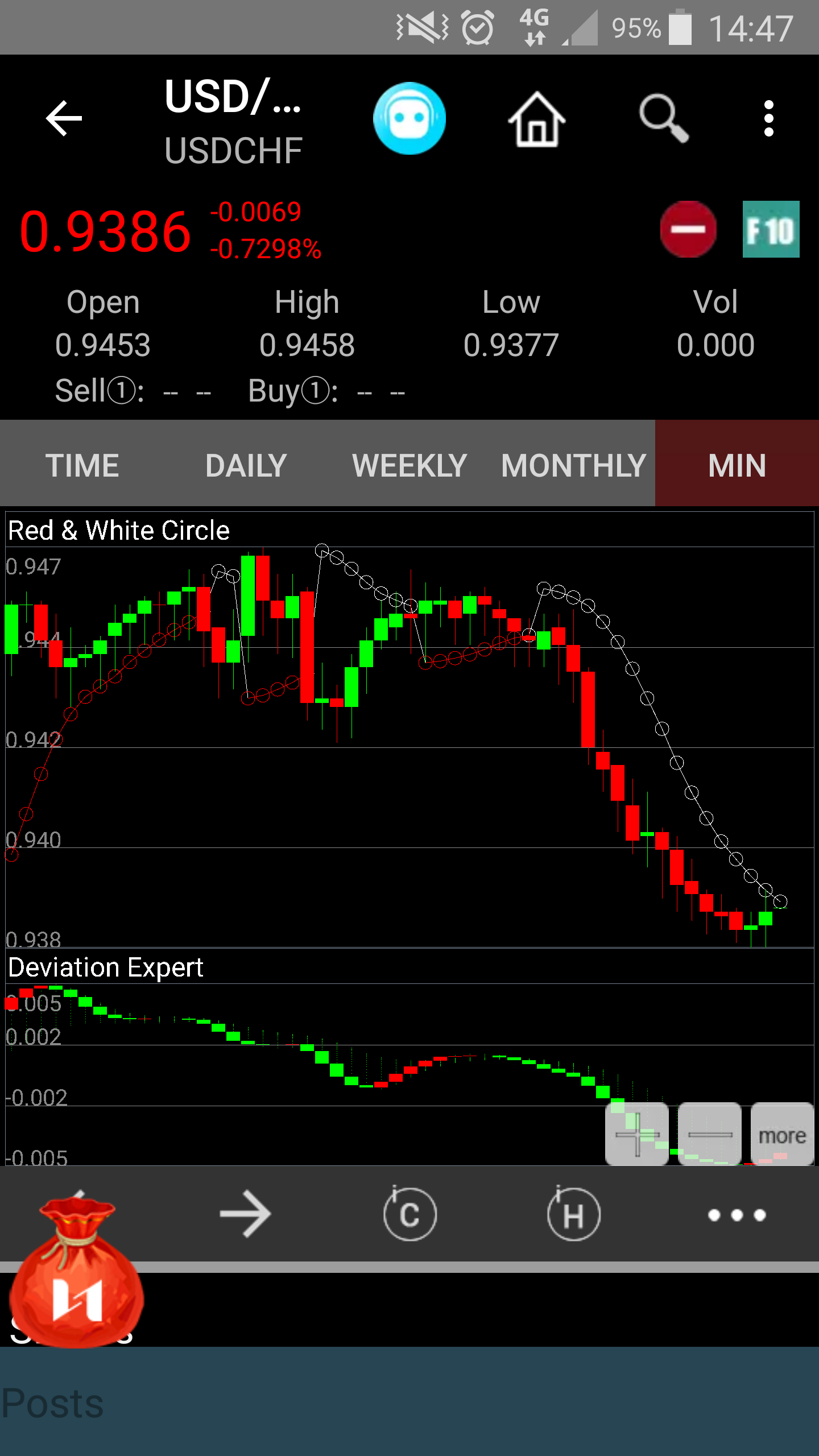Tap the circled H toolbar icon
This screenshot has width=819, height=1456.
tap(573, 1213)
